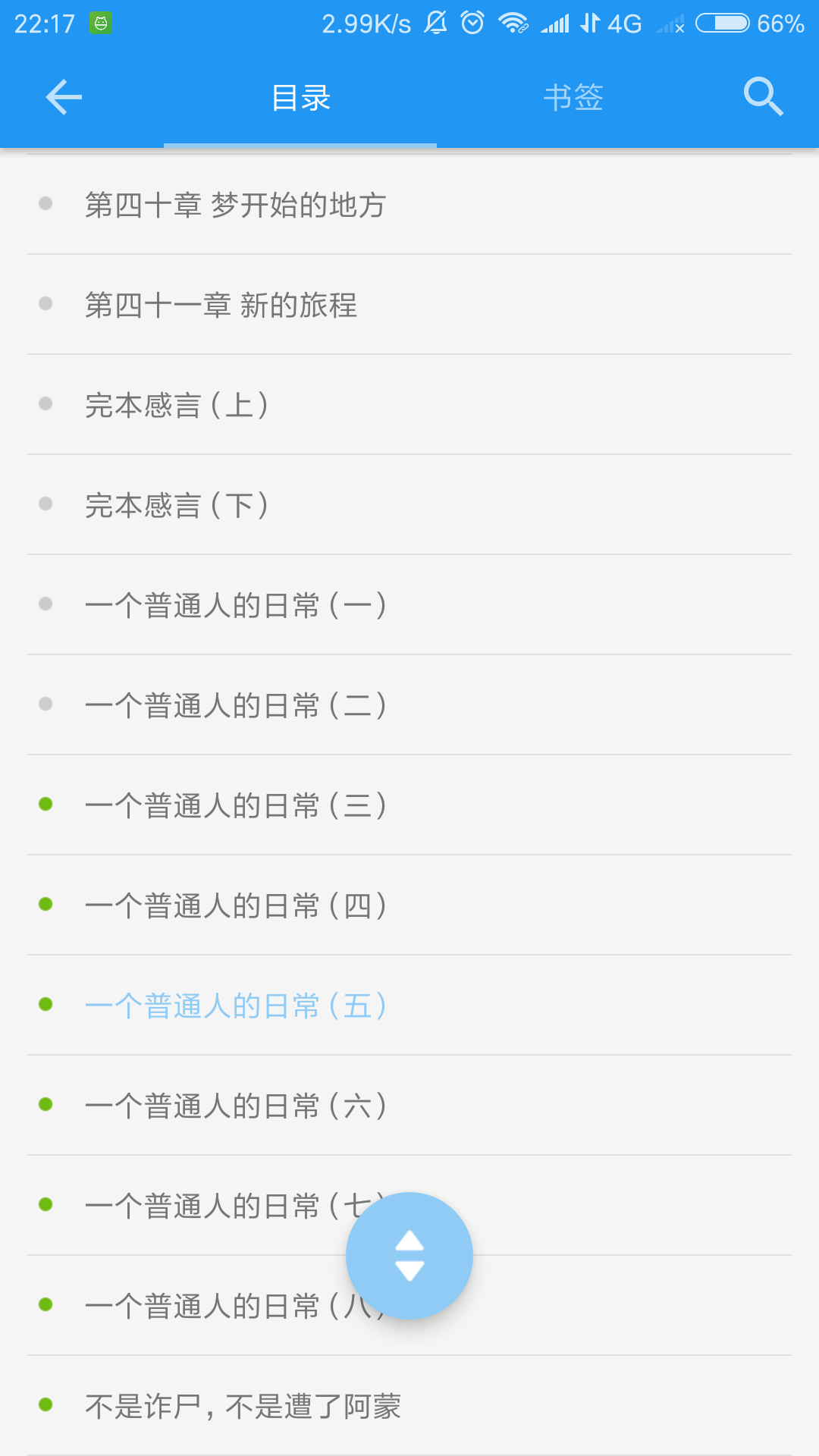Switch to the 书签 tab

pyautogui.click(x=573, y=98)
